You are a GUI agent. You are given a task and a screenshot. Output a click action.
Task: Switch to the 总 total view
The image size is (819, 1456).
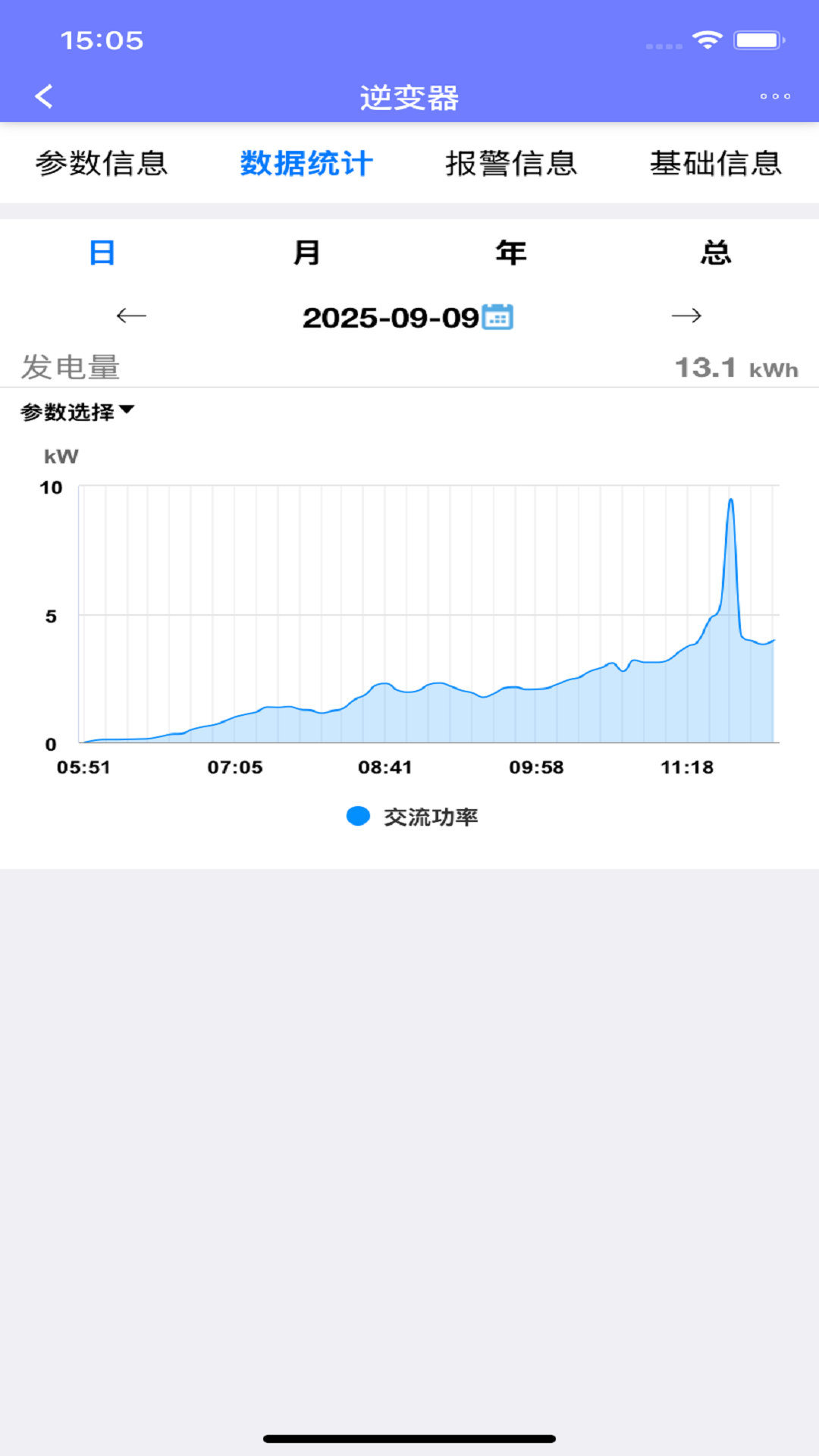(714, 253)
